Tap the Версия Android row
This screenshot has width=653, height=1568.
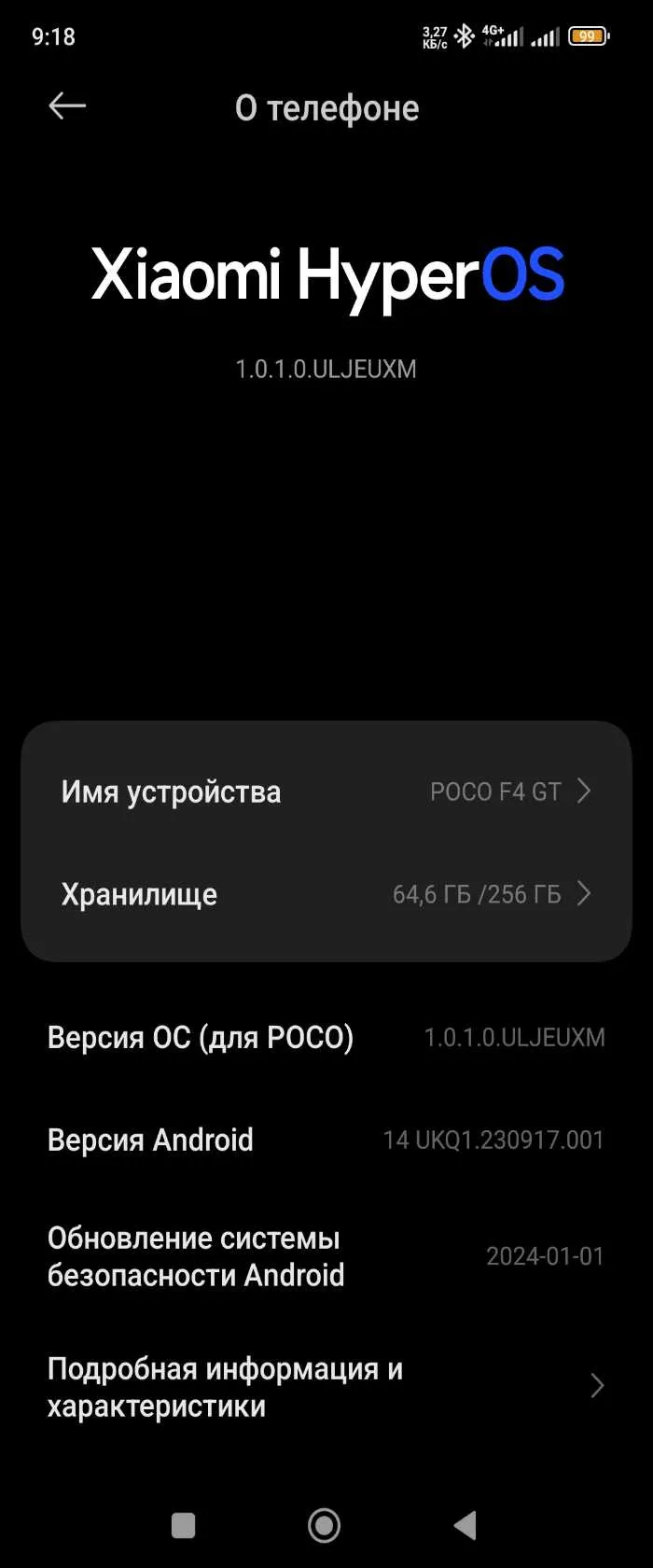[326, 1140]
